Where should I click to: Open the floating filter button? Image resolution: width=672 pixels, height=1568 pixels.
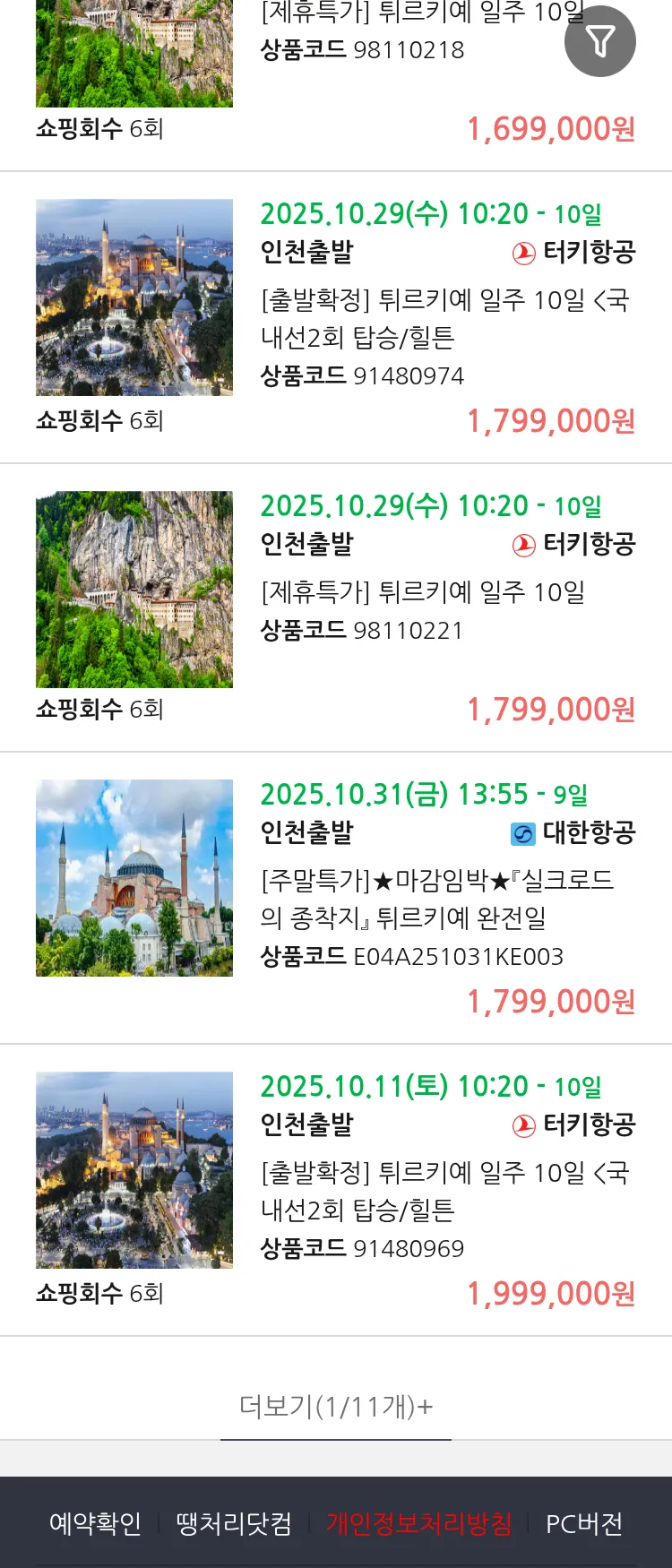pos(600,41)
